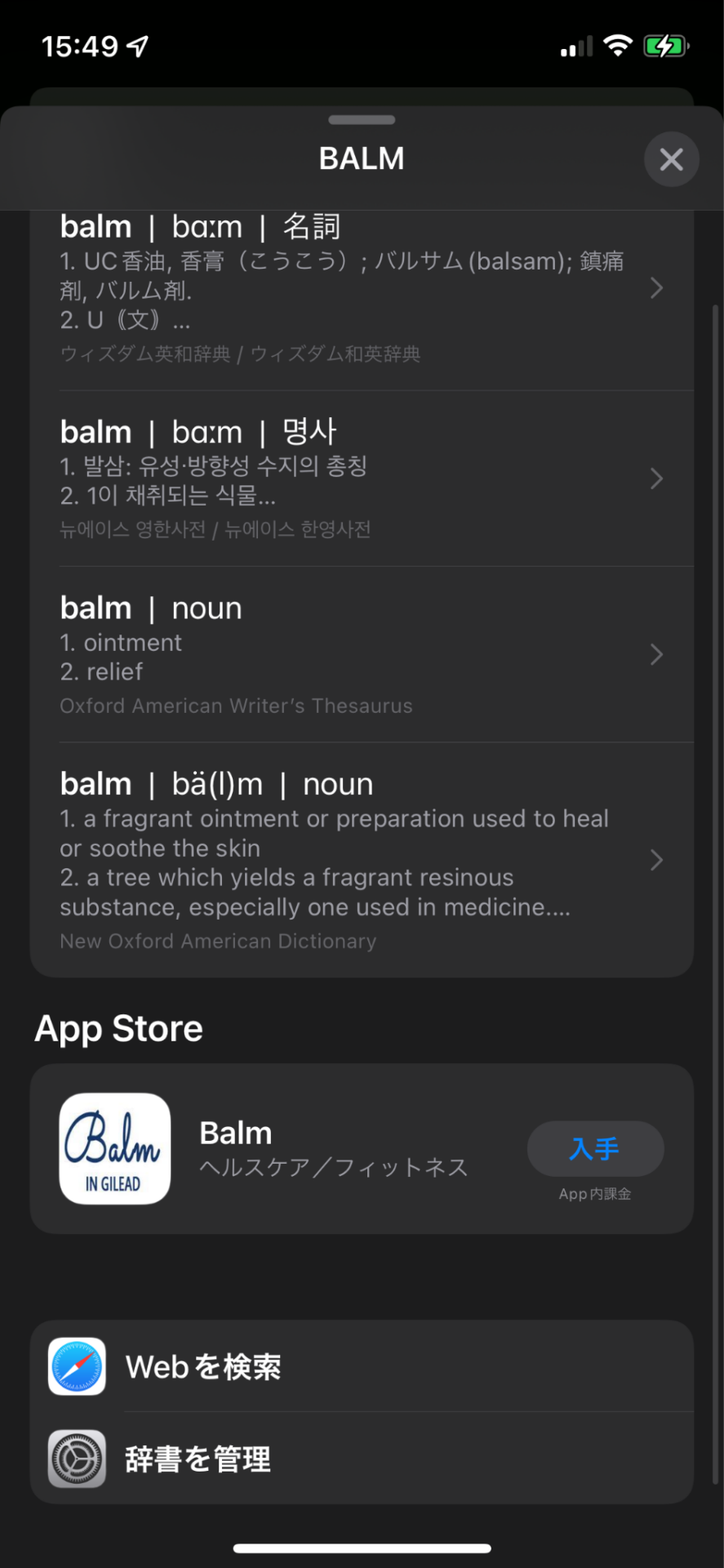Tap the sheet grabber handle at top
Screen dimensions: 724x1568
tap(362, 120)
